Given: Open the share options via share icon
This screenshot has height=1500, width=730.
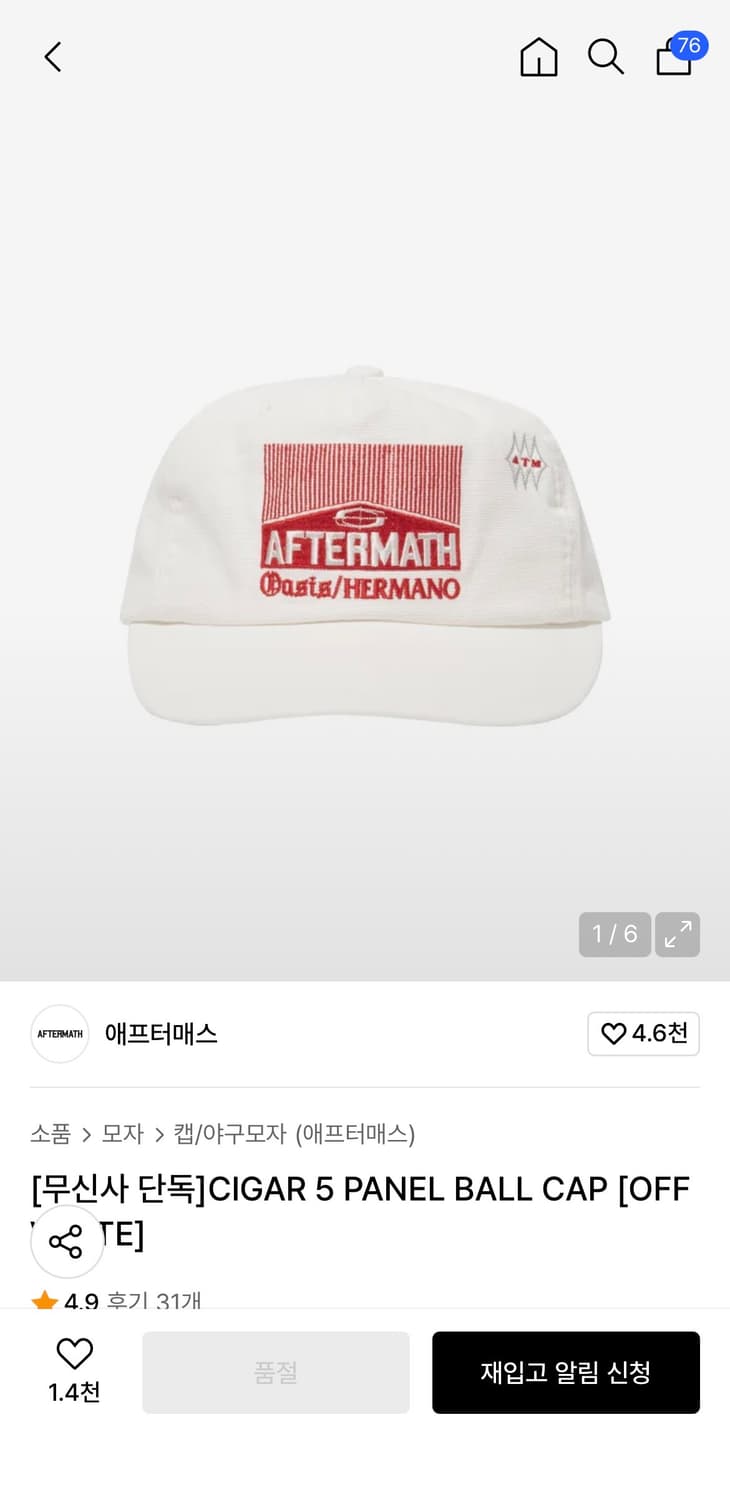Looking at the screenshot, I should pyautogui.click(x=67, y=1241).
